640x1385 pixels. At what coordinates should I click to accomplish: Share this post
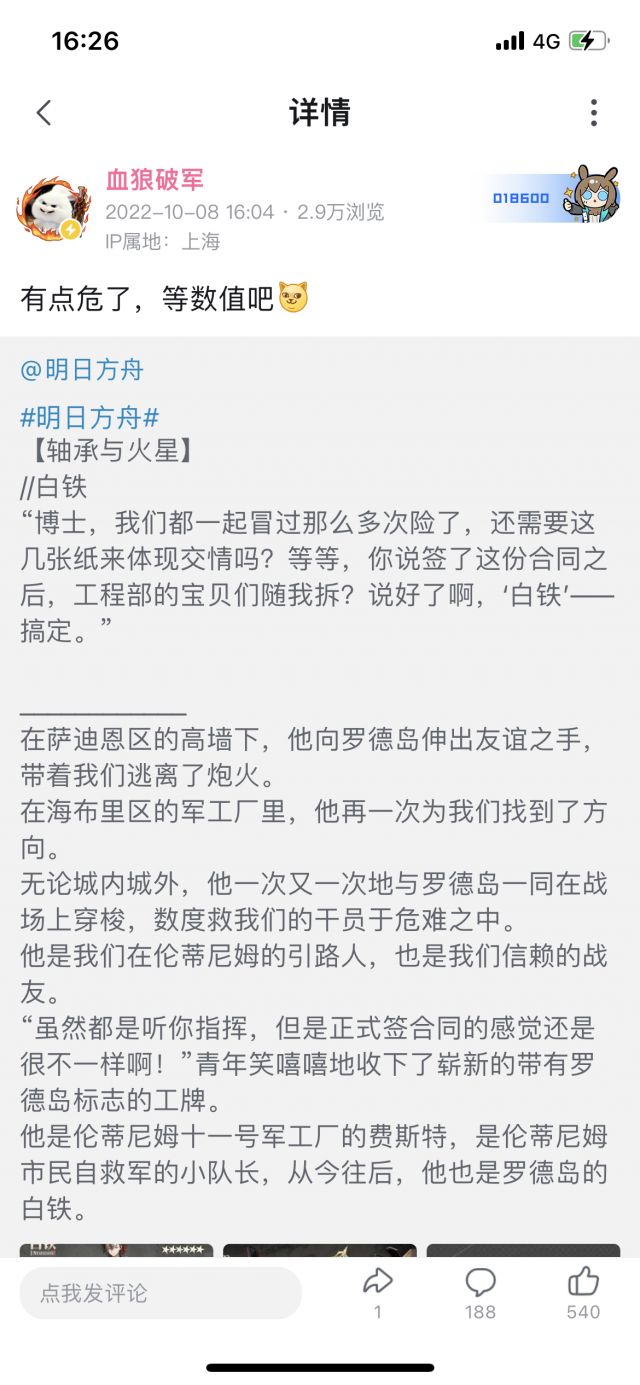coord(377,1292)
